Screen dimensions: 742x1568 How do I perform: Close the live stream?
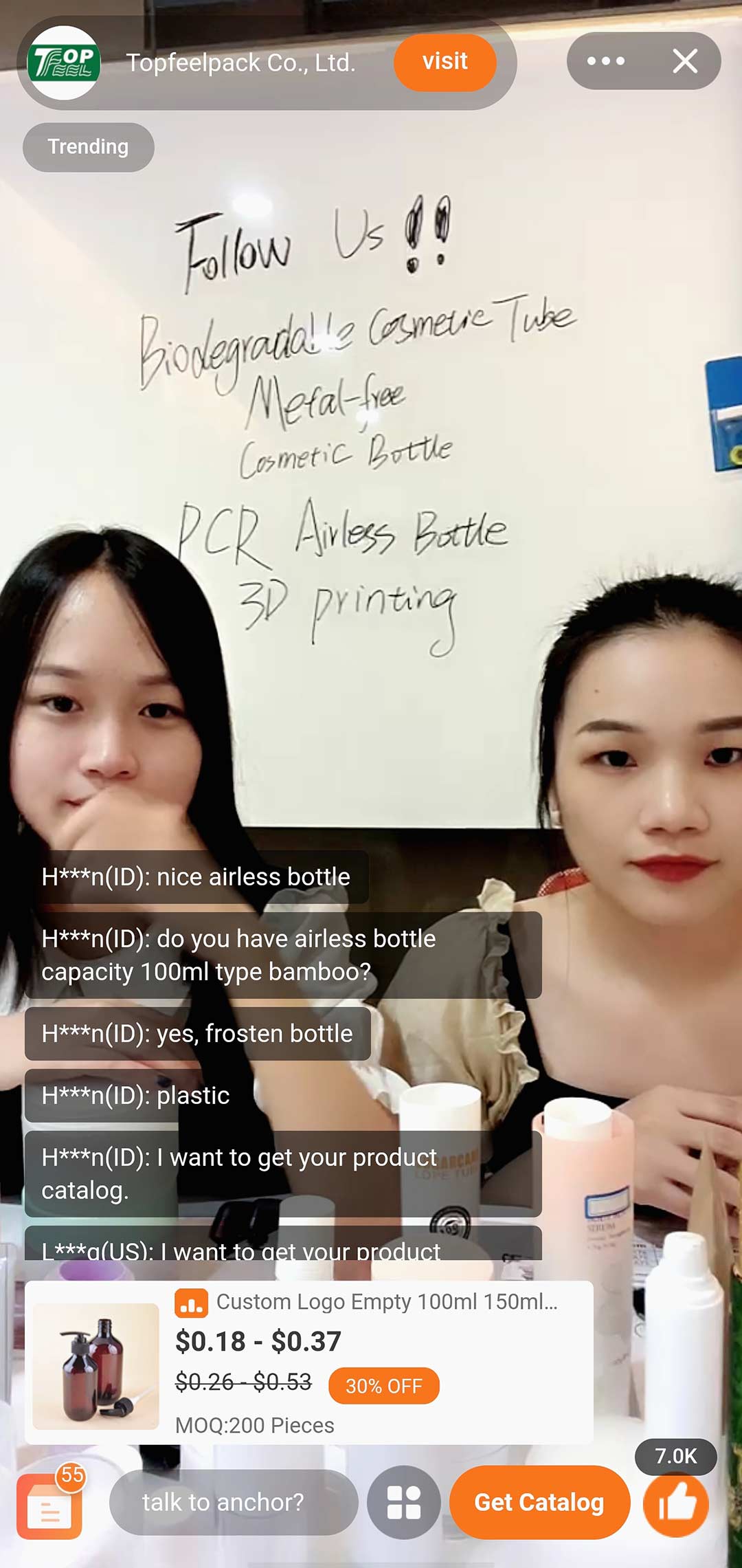pos(685,61)
